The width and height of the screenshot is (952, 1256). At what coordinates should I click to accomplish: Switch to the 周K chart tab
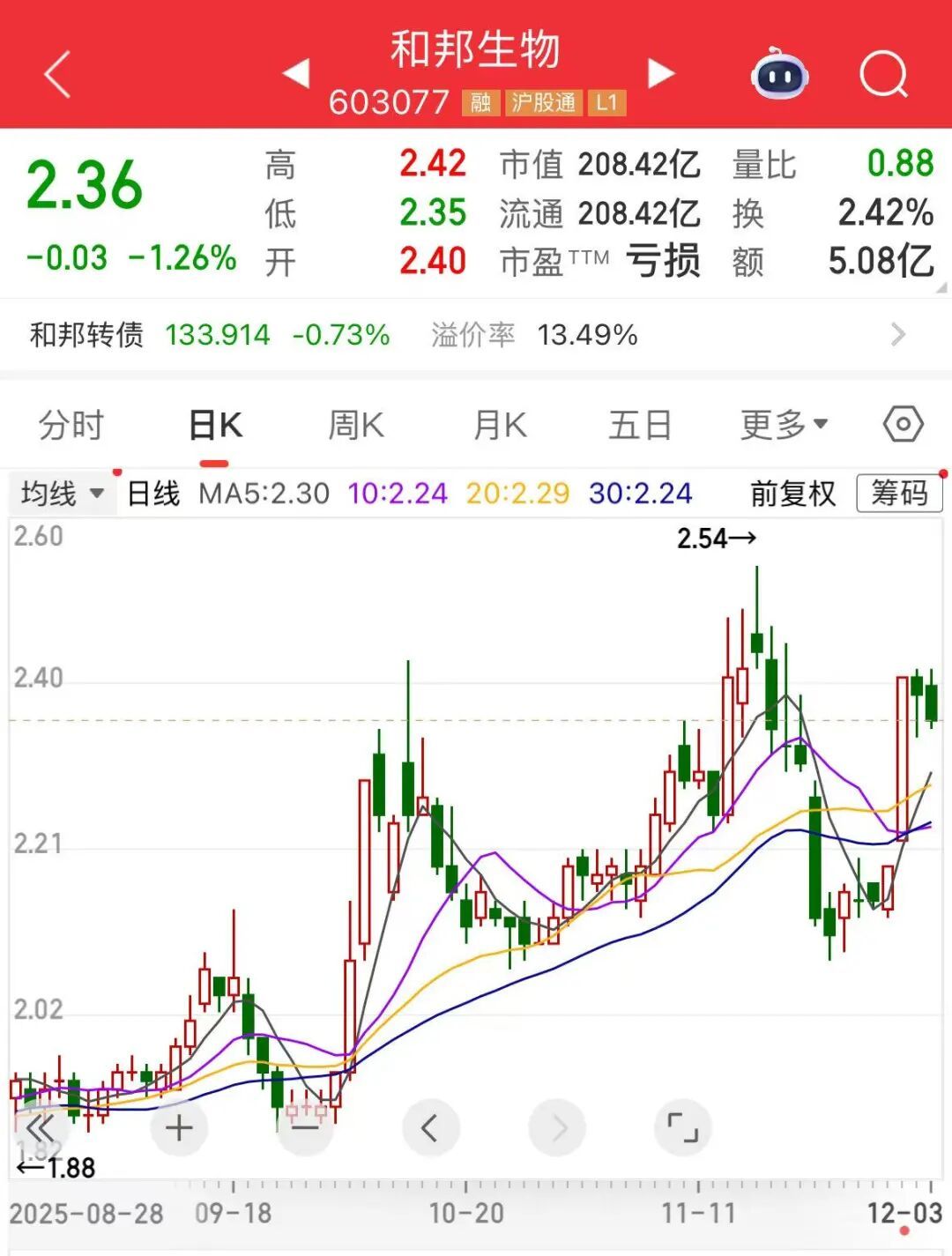(356, 426)
